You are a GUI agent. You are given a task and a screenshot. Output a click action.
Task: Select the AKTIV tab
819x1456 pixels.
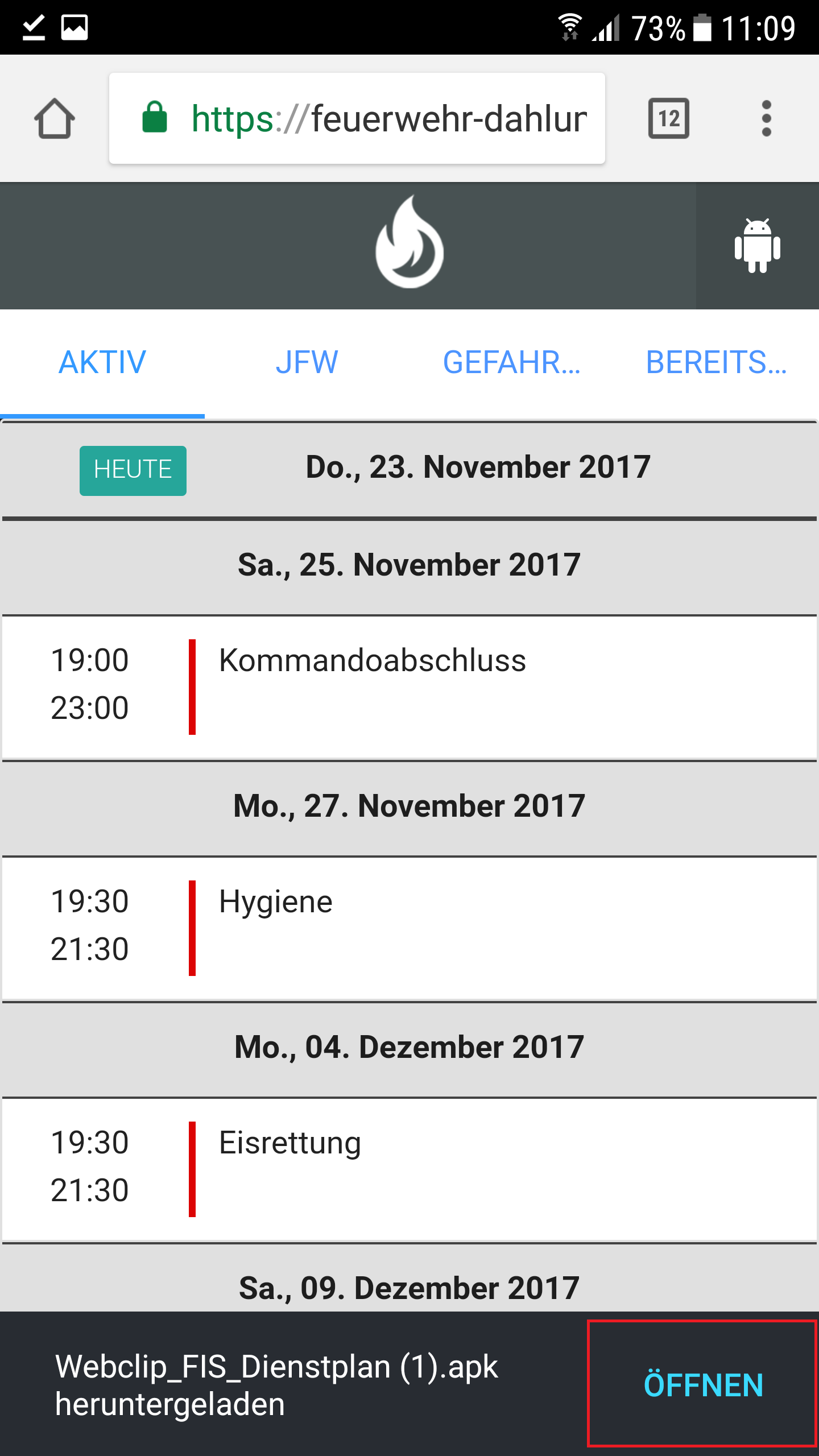(x=102, y=362)
